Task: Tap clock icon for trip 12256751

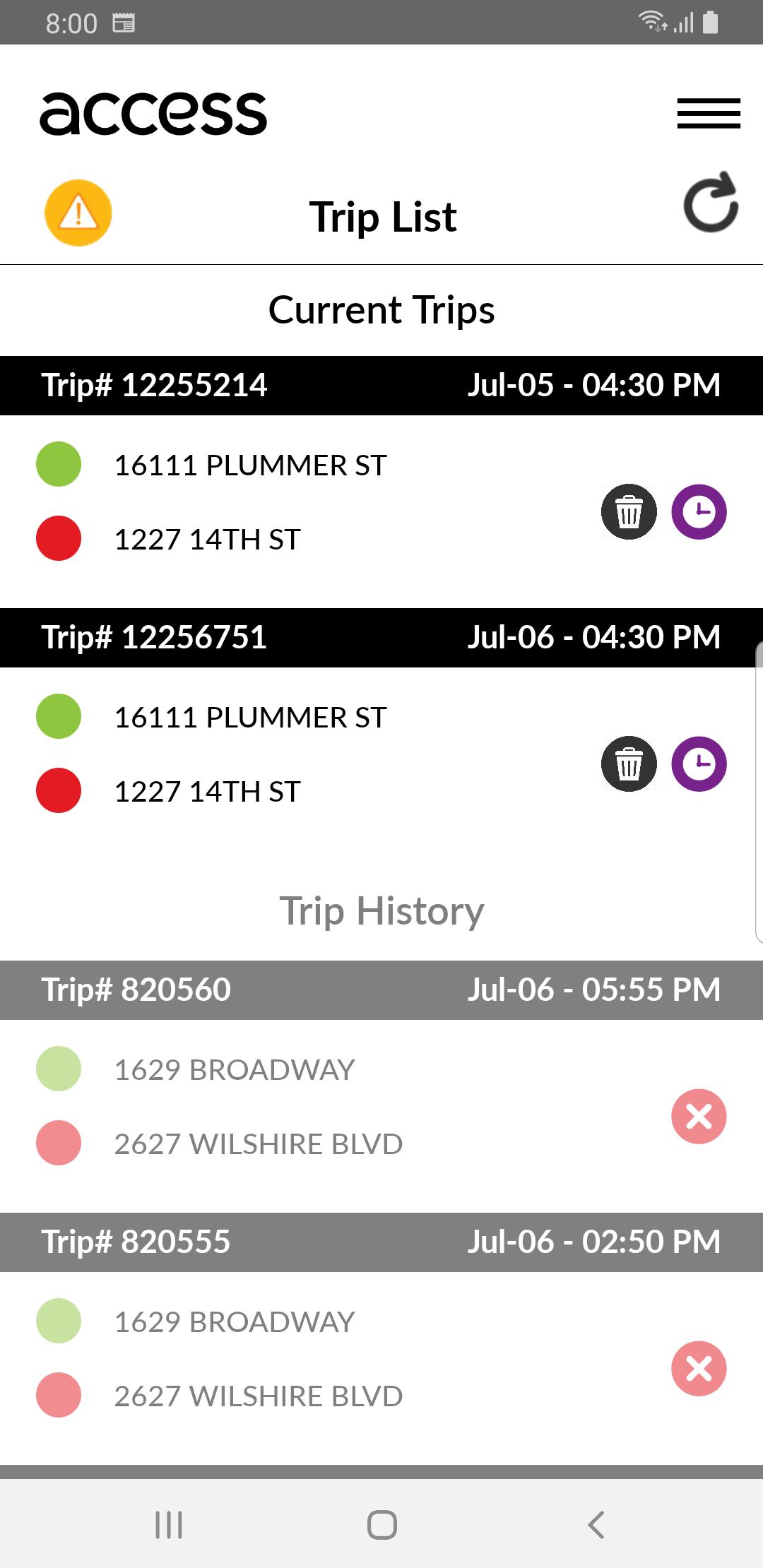Action: [699, 764]
